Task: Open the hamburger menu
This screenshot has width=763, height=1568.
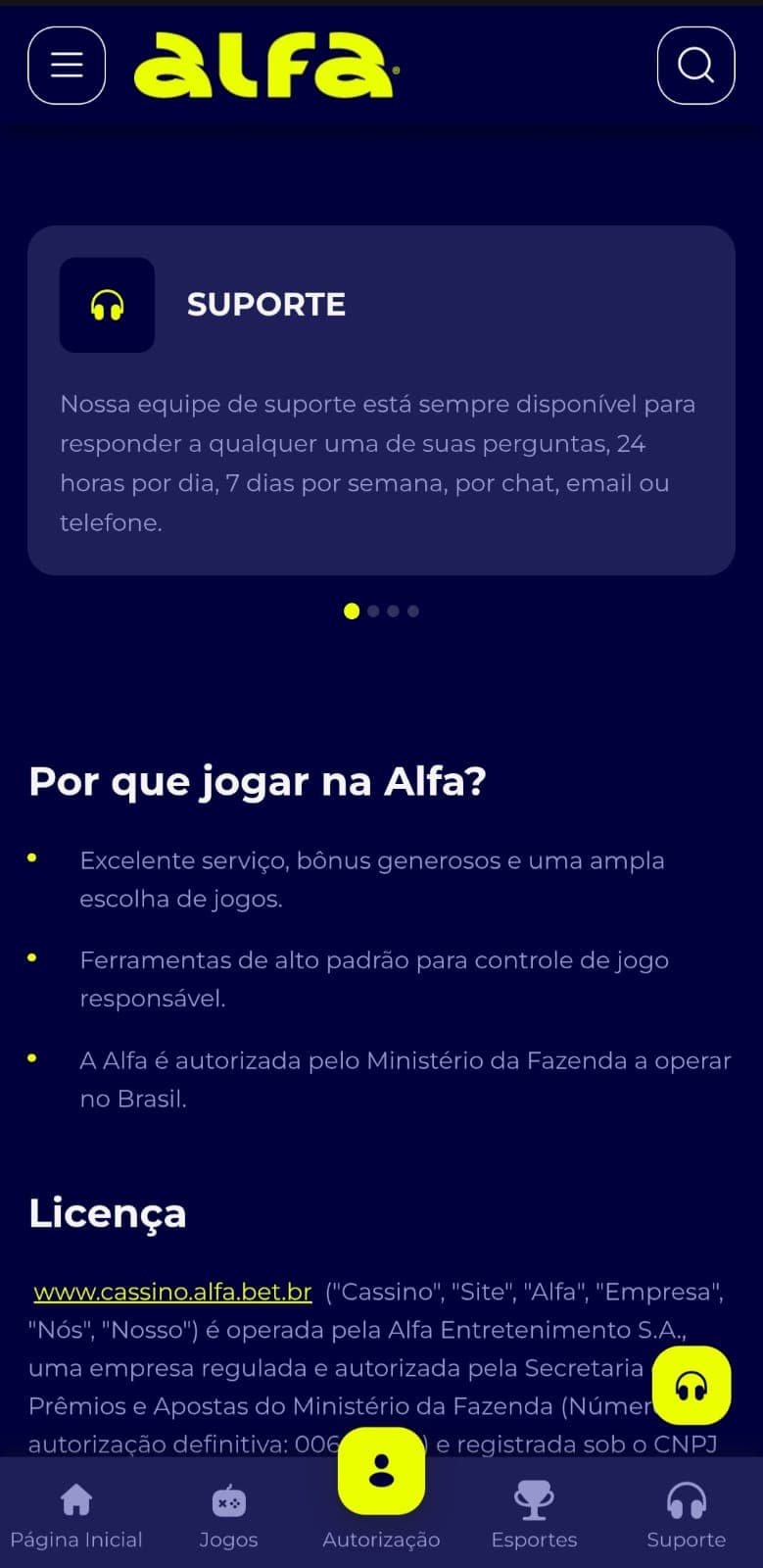Action: [67, 66]
